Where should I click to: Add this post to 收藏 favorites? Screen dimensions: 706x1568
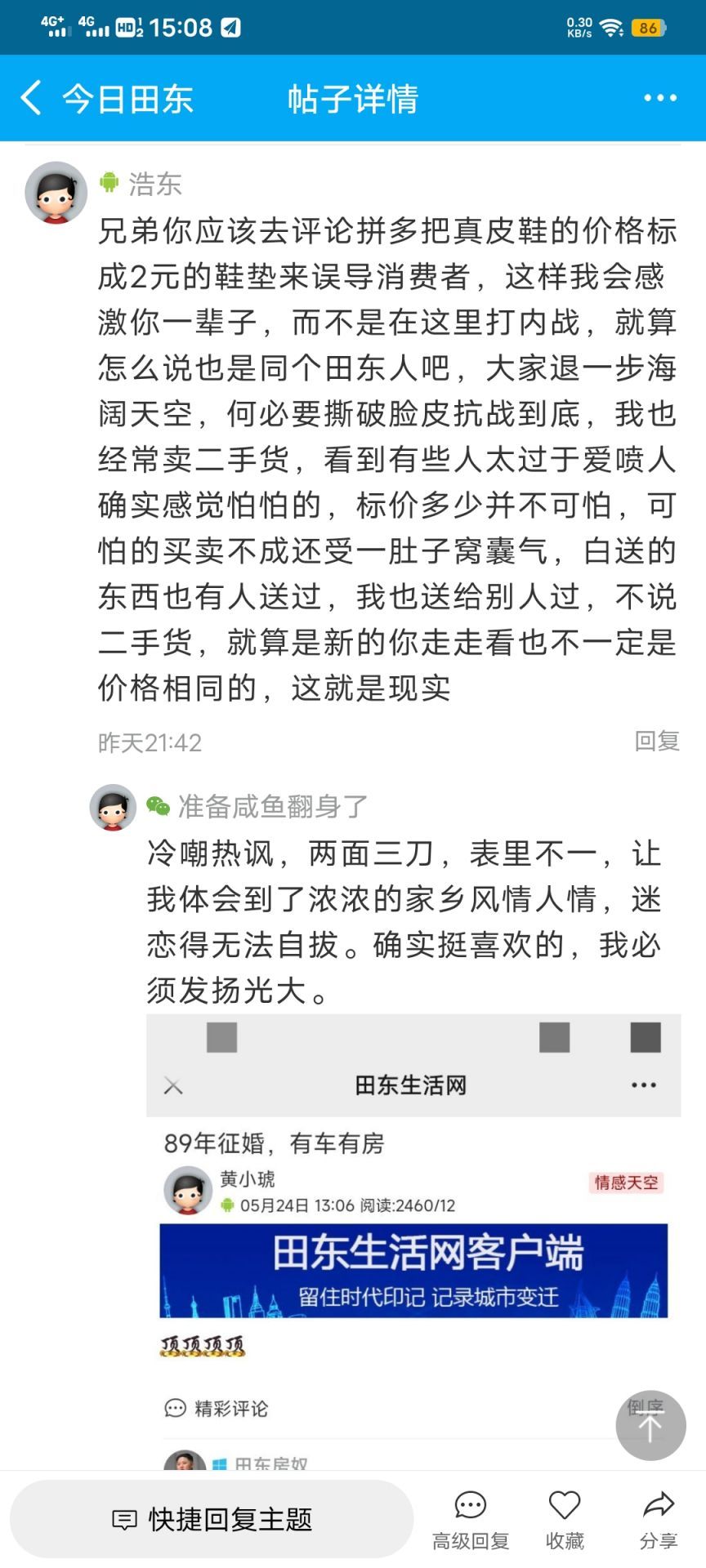(x=565, y=1520)
